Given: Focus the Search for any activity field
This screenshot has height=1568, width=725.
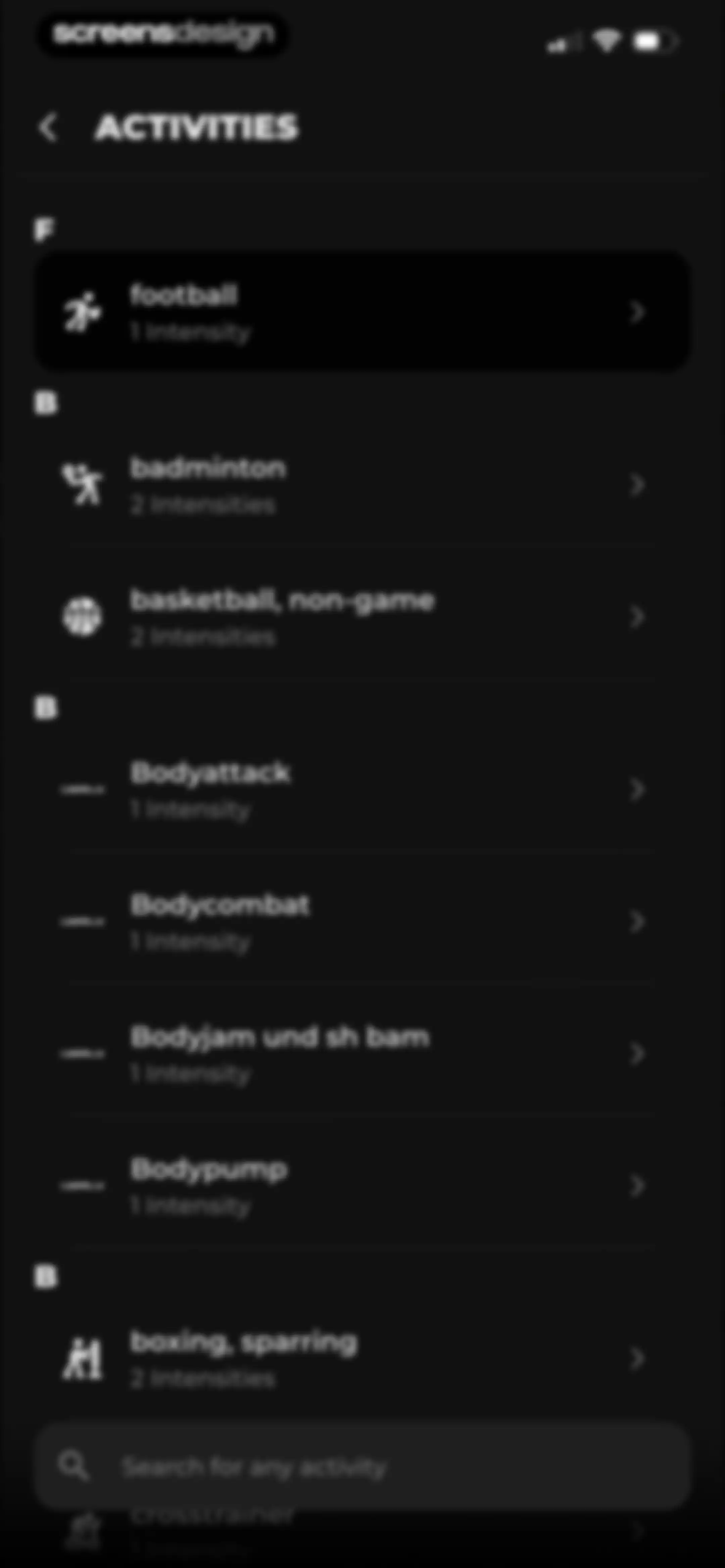Looking at the screenshot, I should pos(362,1466).
